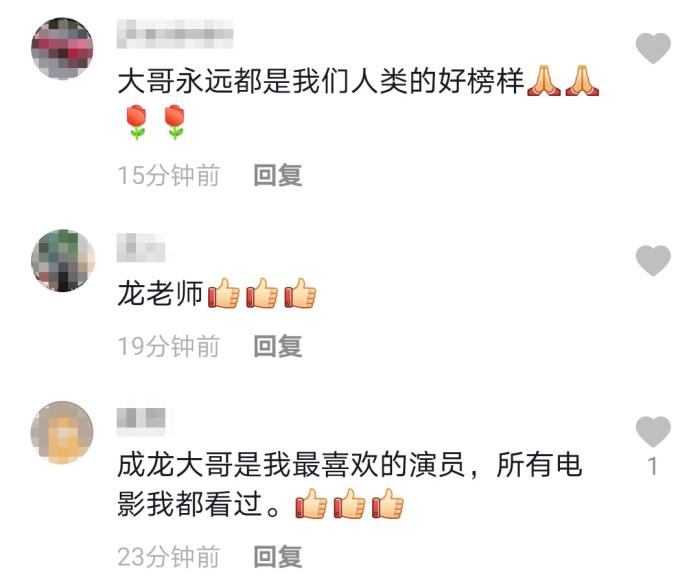Screen dimensions: 700x583
Task: Like the comment about 成龙大哥是我最喜欢的演员
Action: tap(653, 432)
